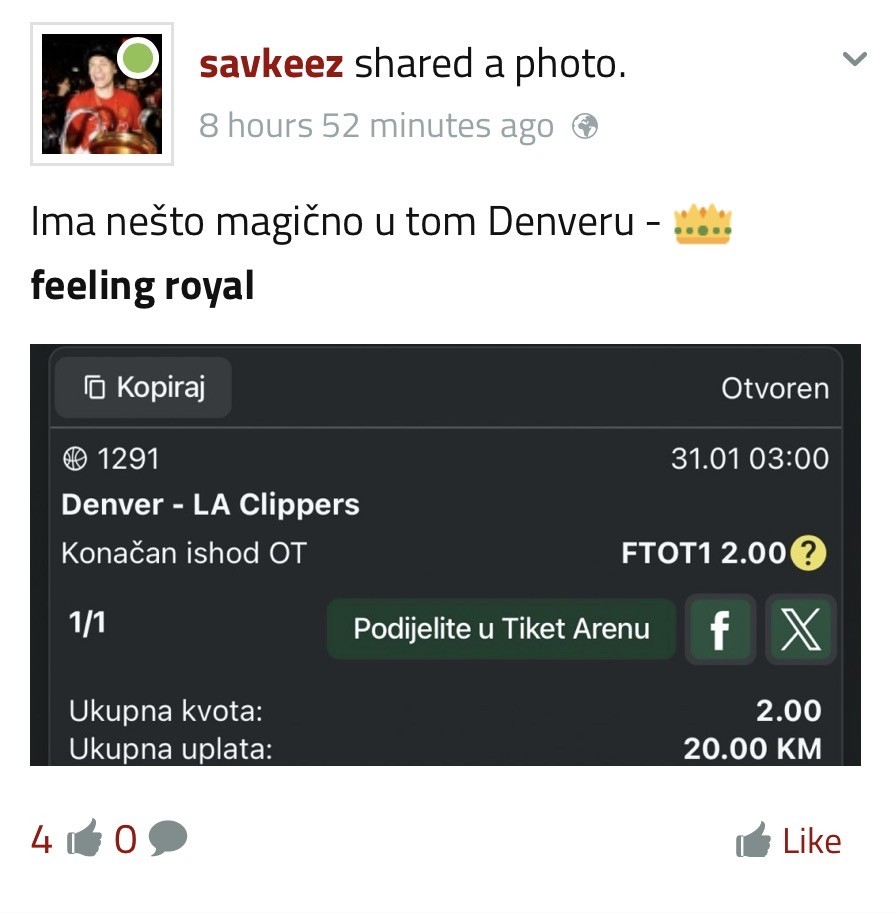
Task: Expand the post options chevron
Action: pos(854,59)
